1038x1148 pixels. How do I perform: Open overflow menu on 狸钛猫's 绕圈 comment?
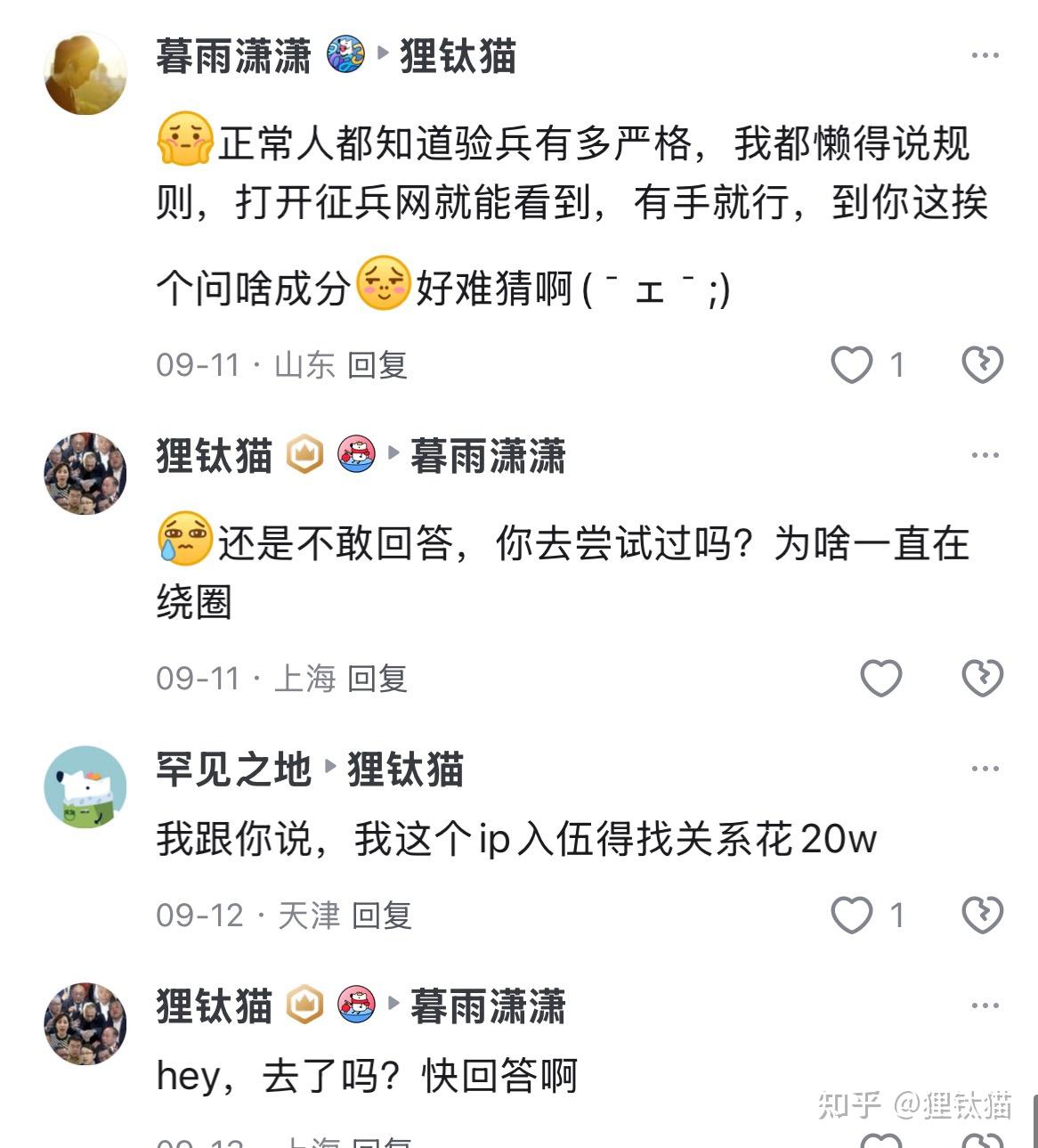point(985,455)
